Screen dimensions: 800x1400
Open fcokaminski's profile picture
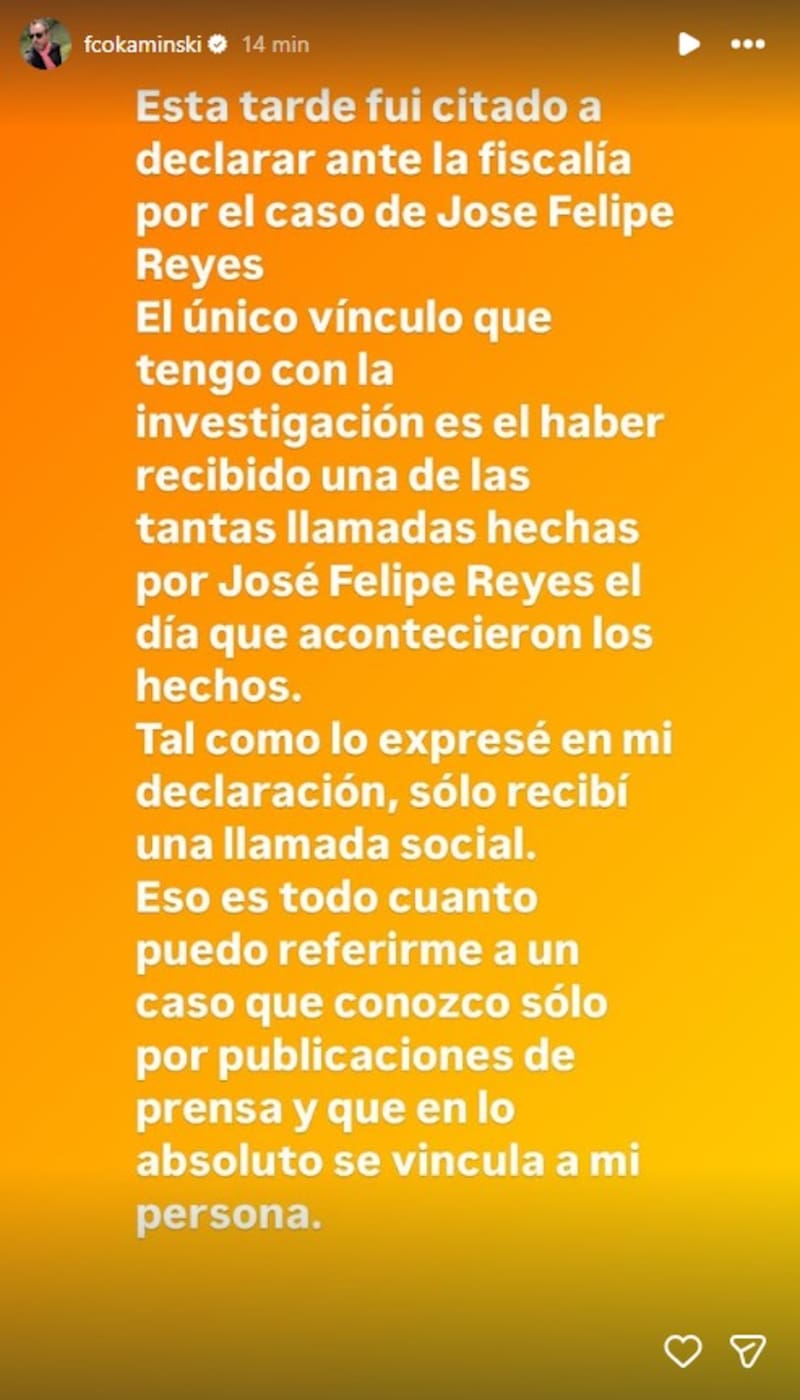(x=46, y=44)
